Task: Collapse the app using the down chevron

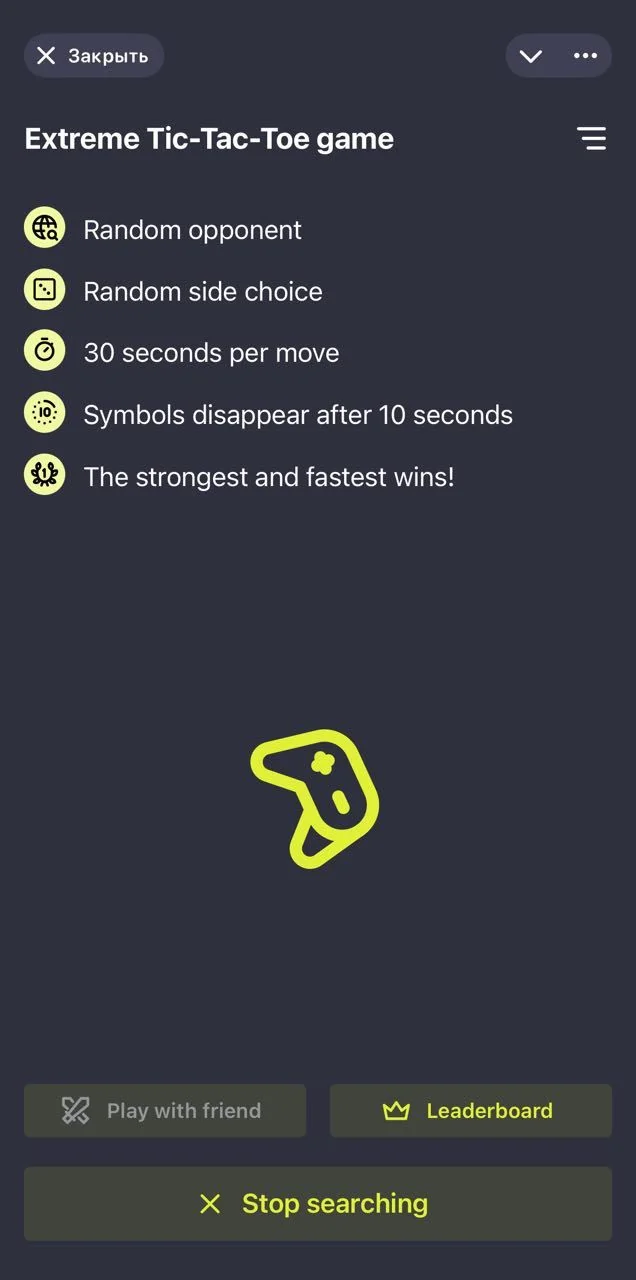Action: 531,56
